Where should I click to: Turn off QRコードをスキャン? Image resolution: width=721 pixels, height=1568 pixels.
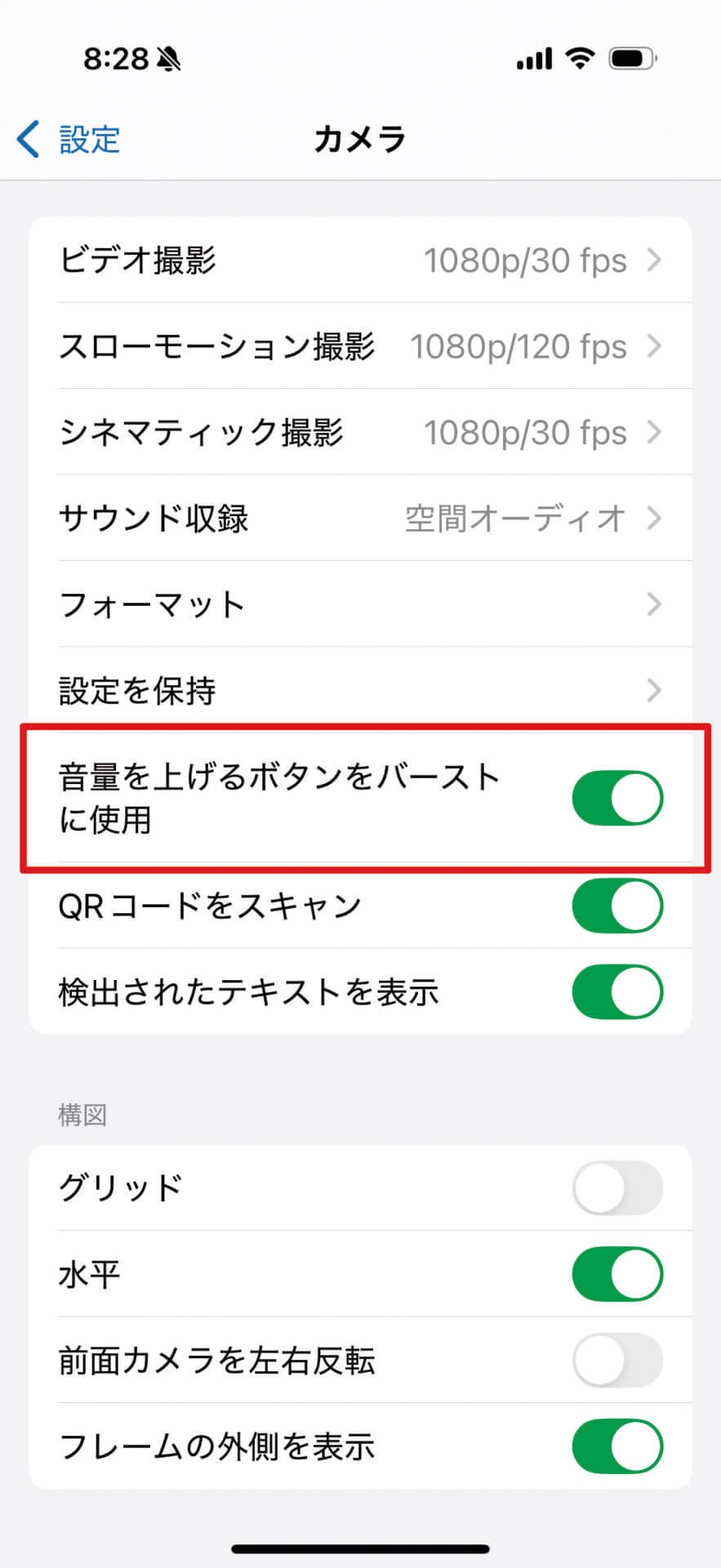617,905
